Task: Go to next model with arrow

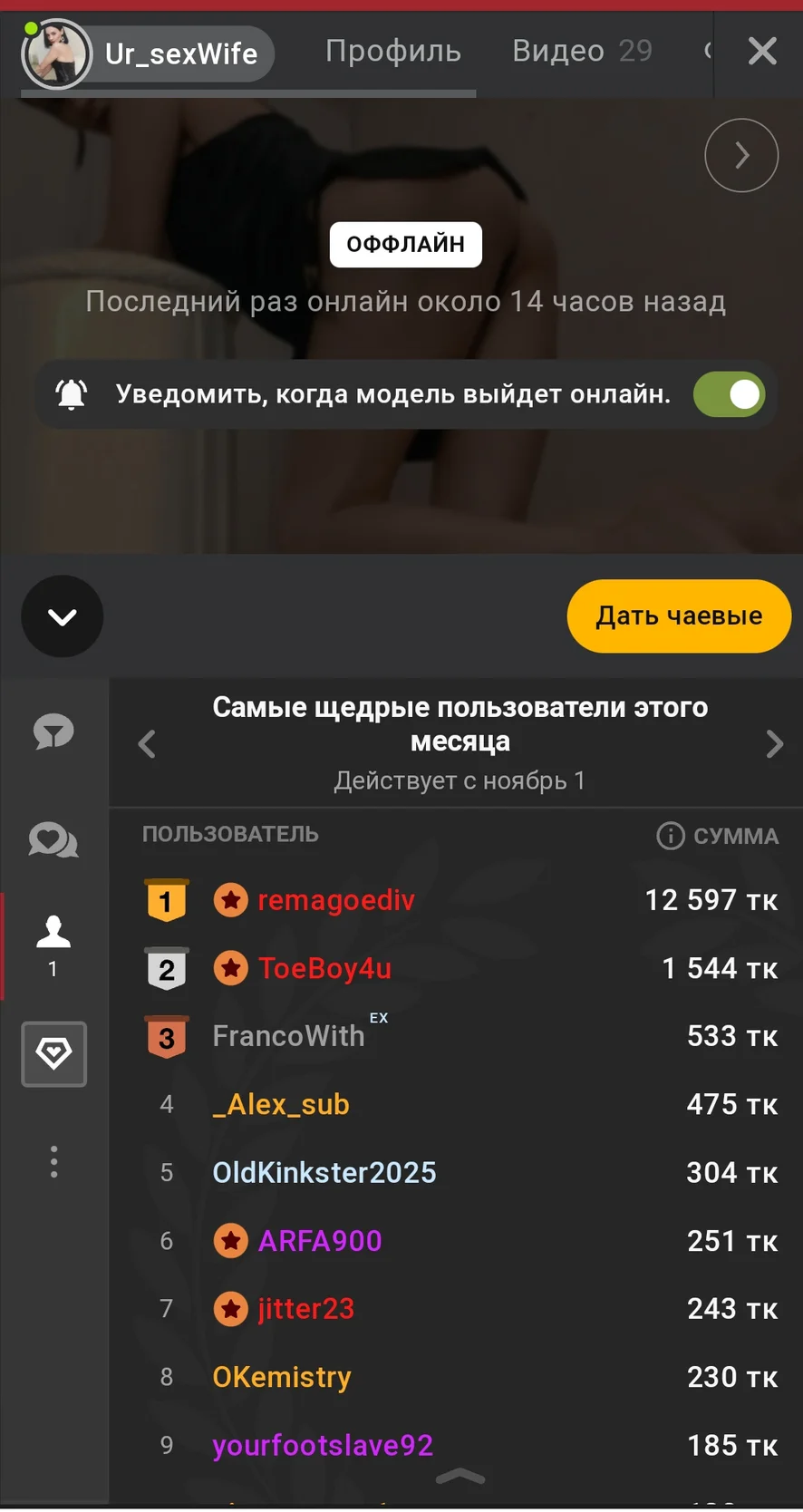Action: pos(741,156)
